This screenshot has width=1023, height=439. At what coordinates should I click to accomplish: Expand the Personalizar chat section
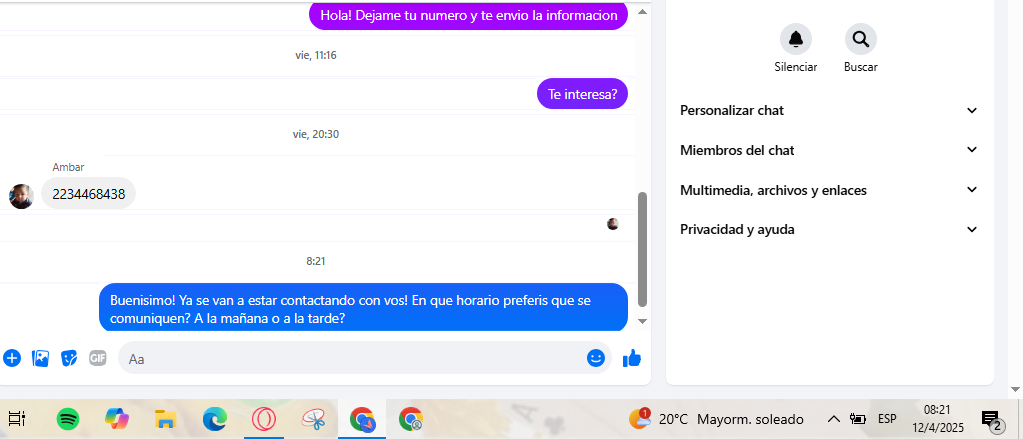point(828,110)
